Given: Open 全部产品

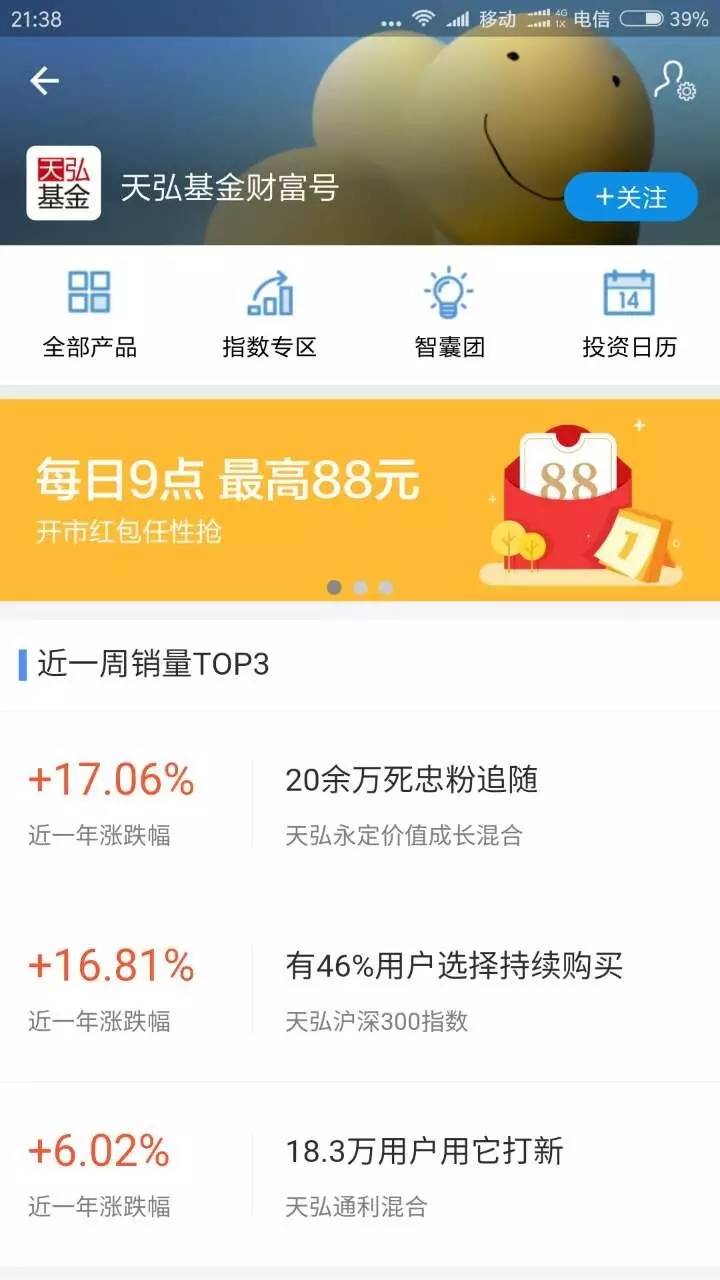Looking at the screenshot, I should tap(90, 313).
